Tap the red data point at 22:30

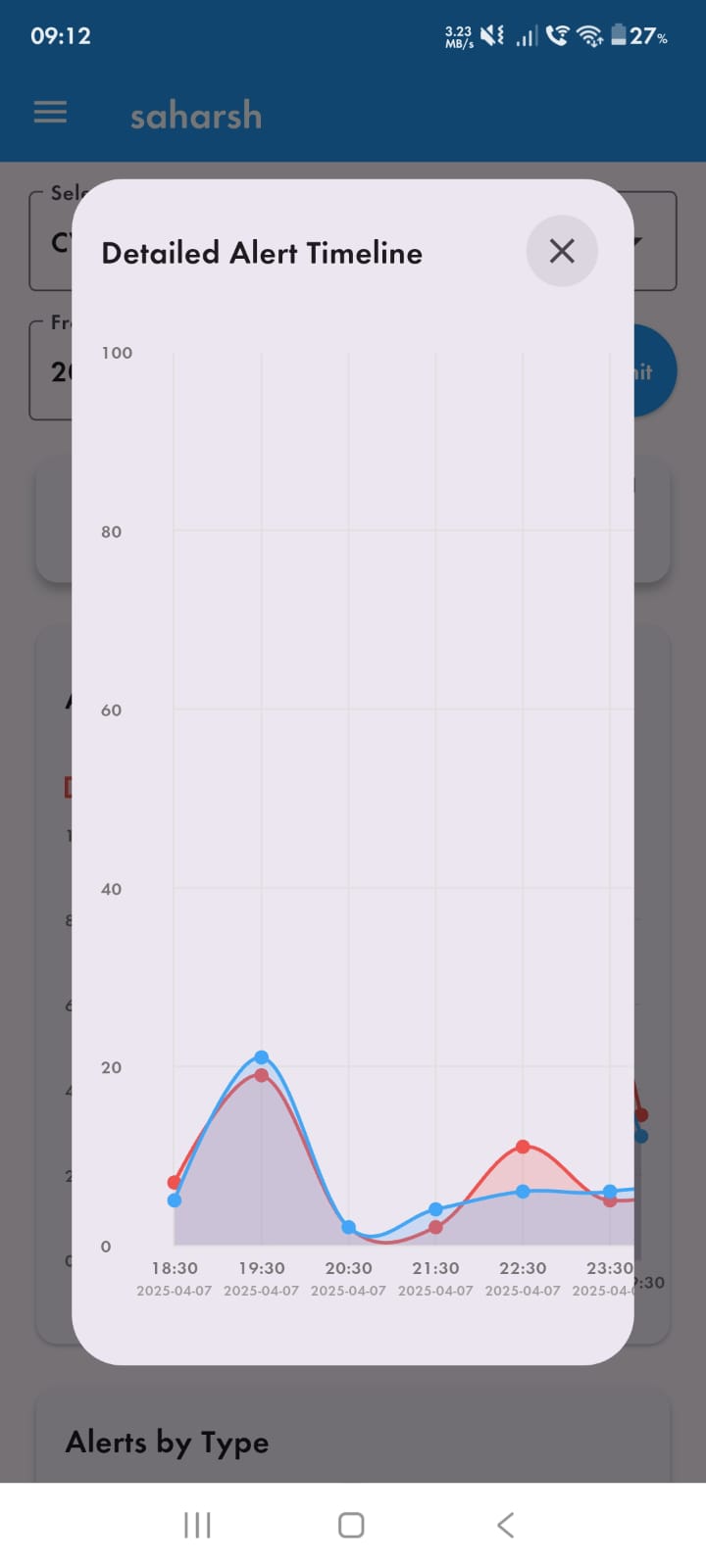tap(523, 1147)
